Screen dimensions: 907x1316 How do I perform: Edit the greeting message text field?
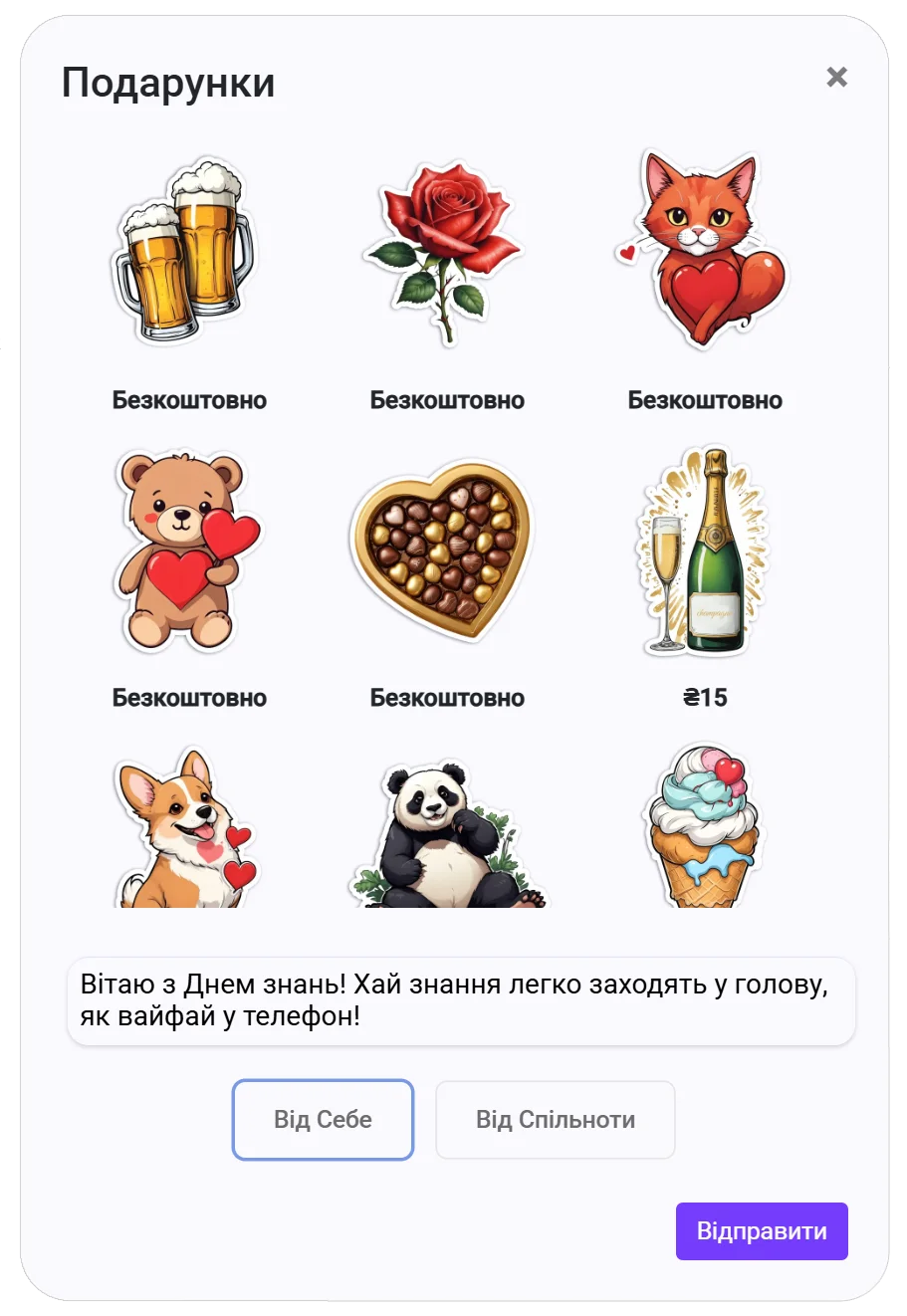[460, 1000]
